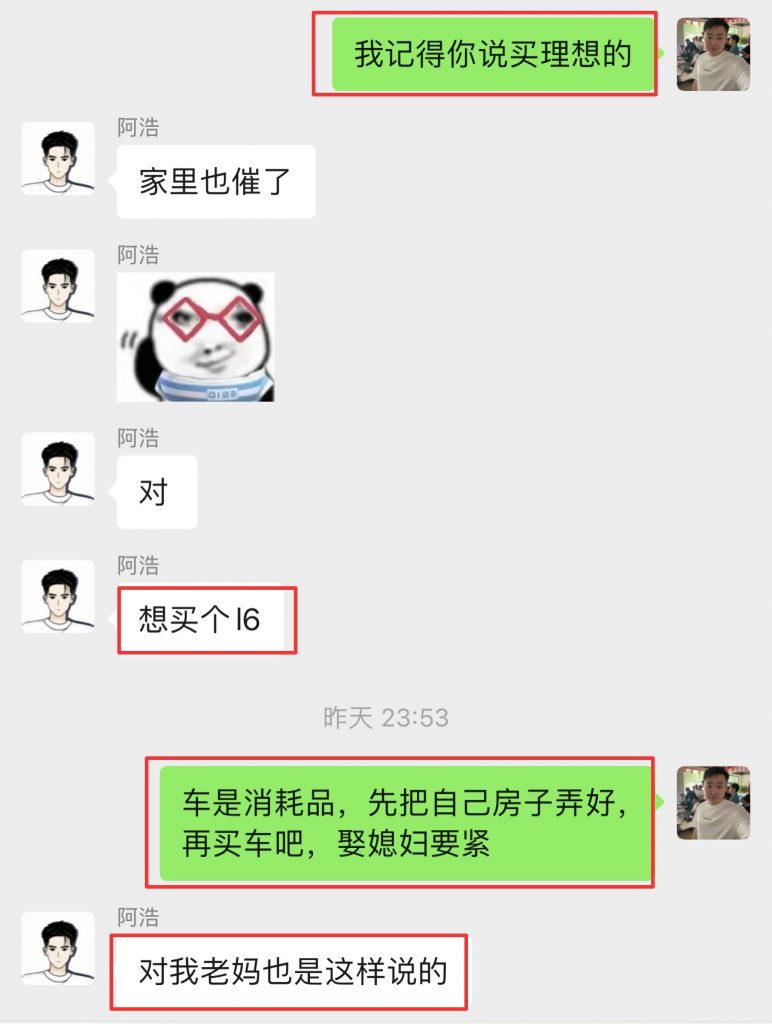The width and height of the screenshot is (772, 1024).
Task: Click the bubble saying 家里也催了
Action: click(214, 181)
